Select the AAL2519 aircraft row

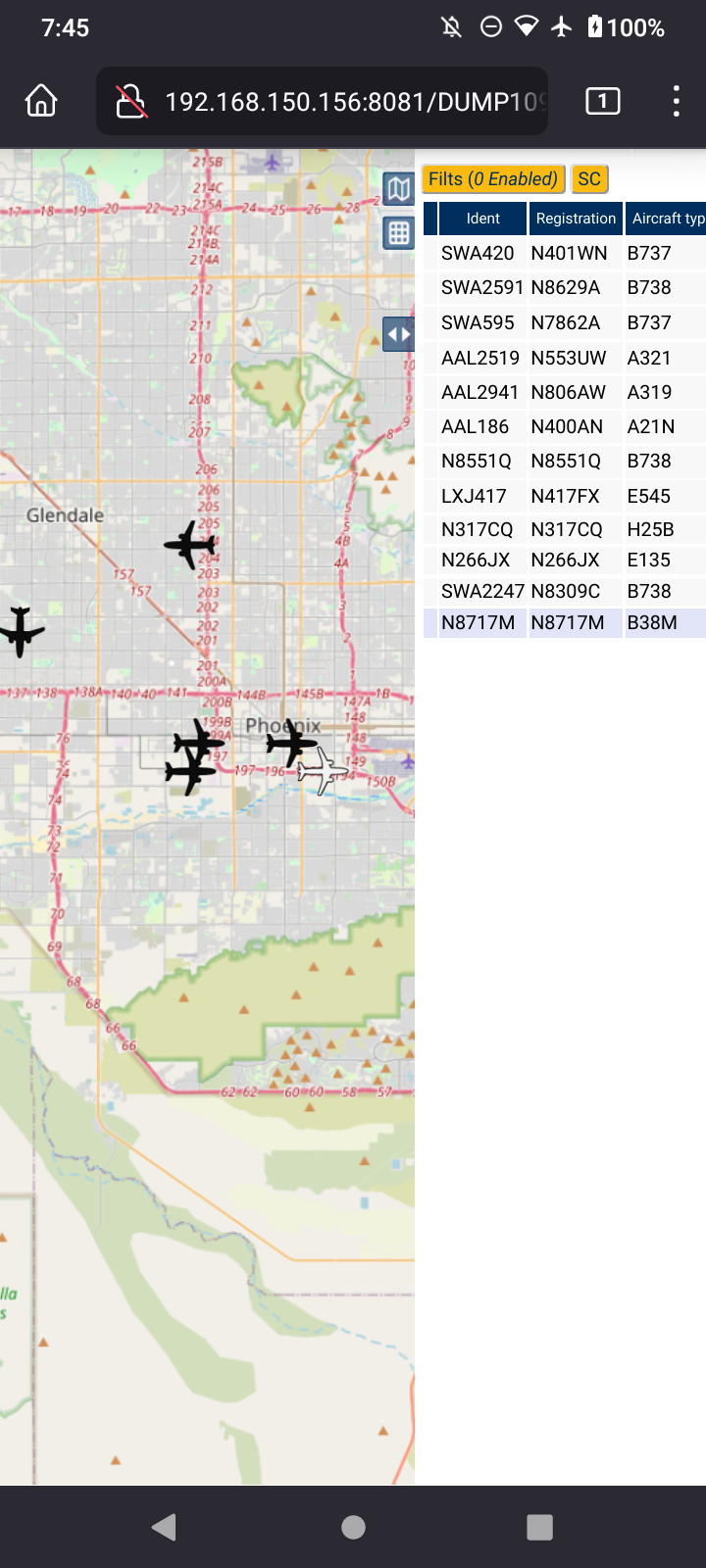[565, 358]
